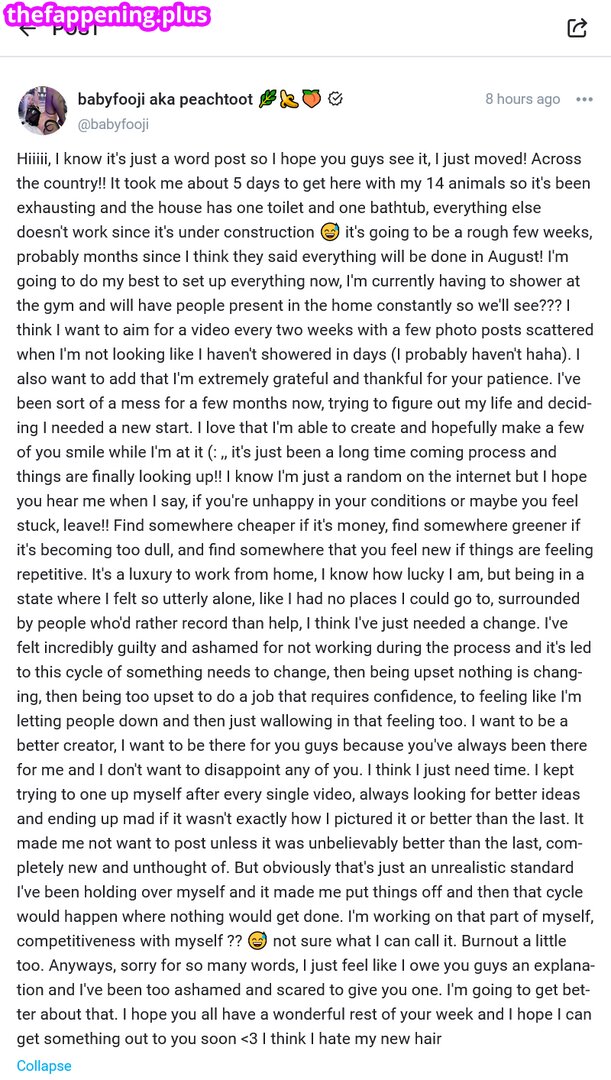Open the @babyfooji username link

(114, 125)
